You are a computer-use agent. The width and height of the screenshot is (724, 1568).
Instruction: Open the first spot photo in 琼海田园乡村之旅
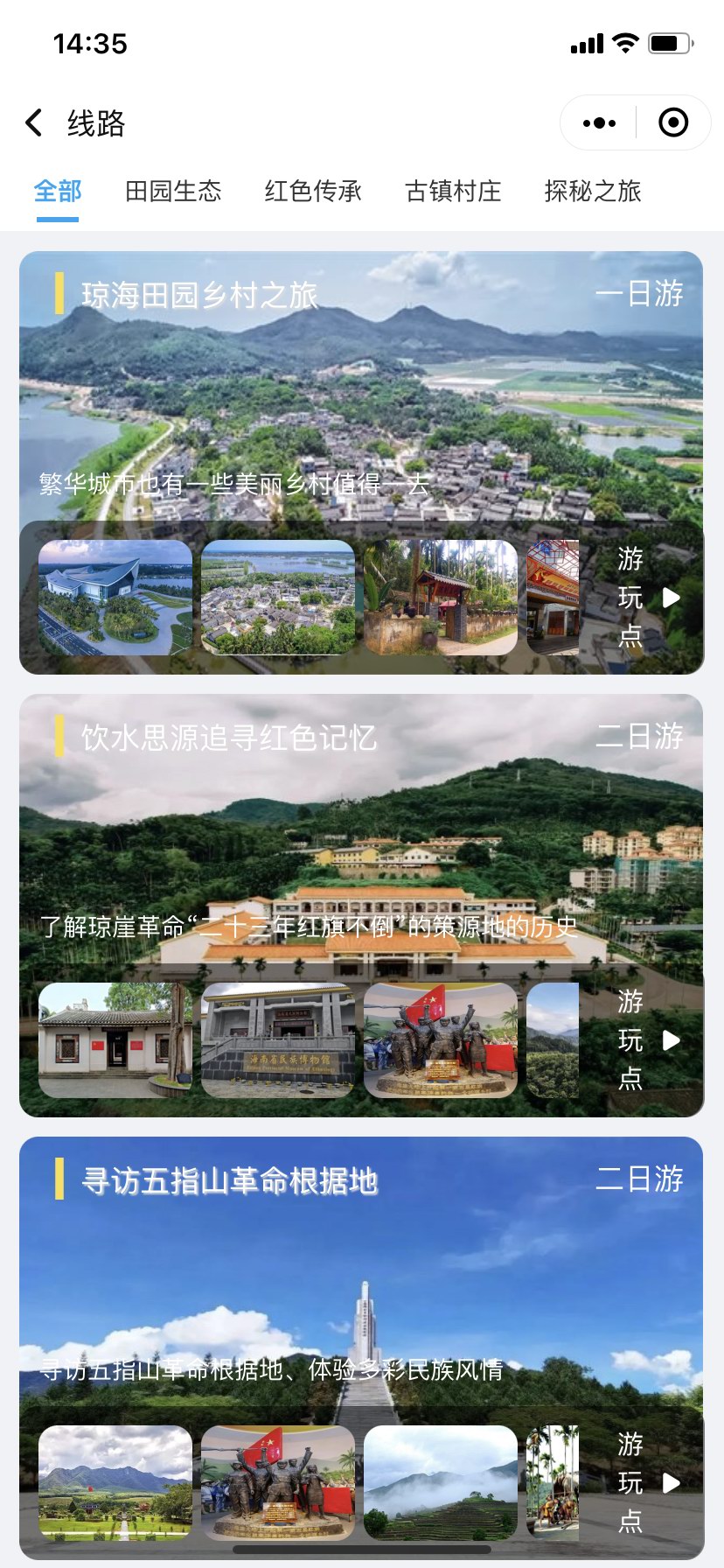click(x=115, y=598)
